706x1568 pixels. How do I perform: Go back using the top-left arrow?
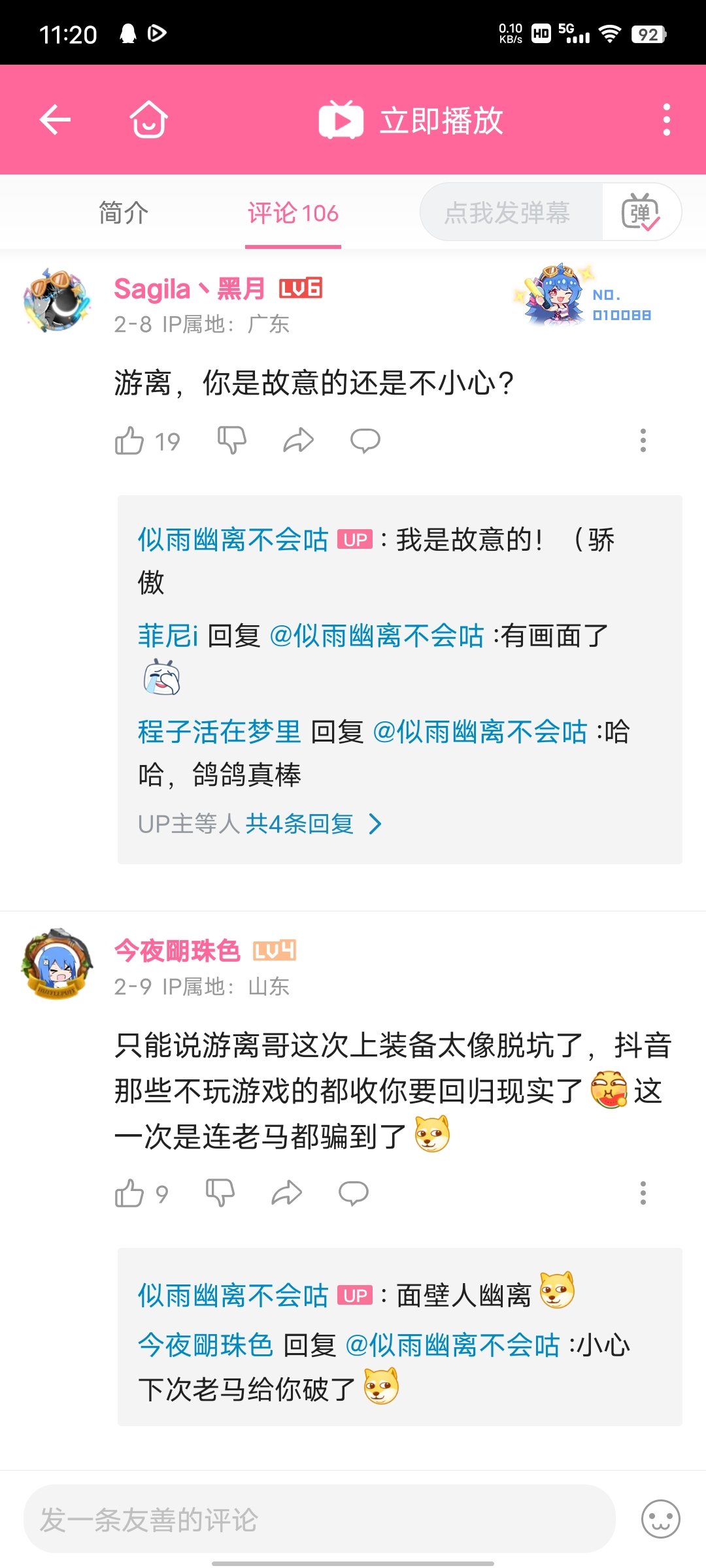55,120
